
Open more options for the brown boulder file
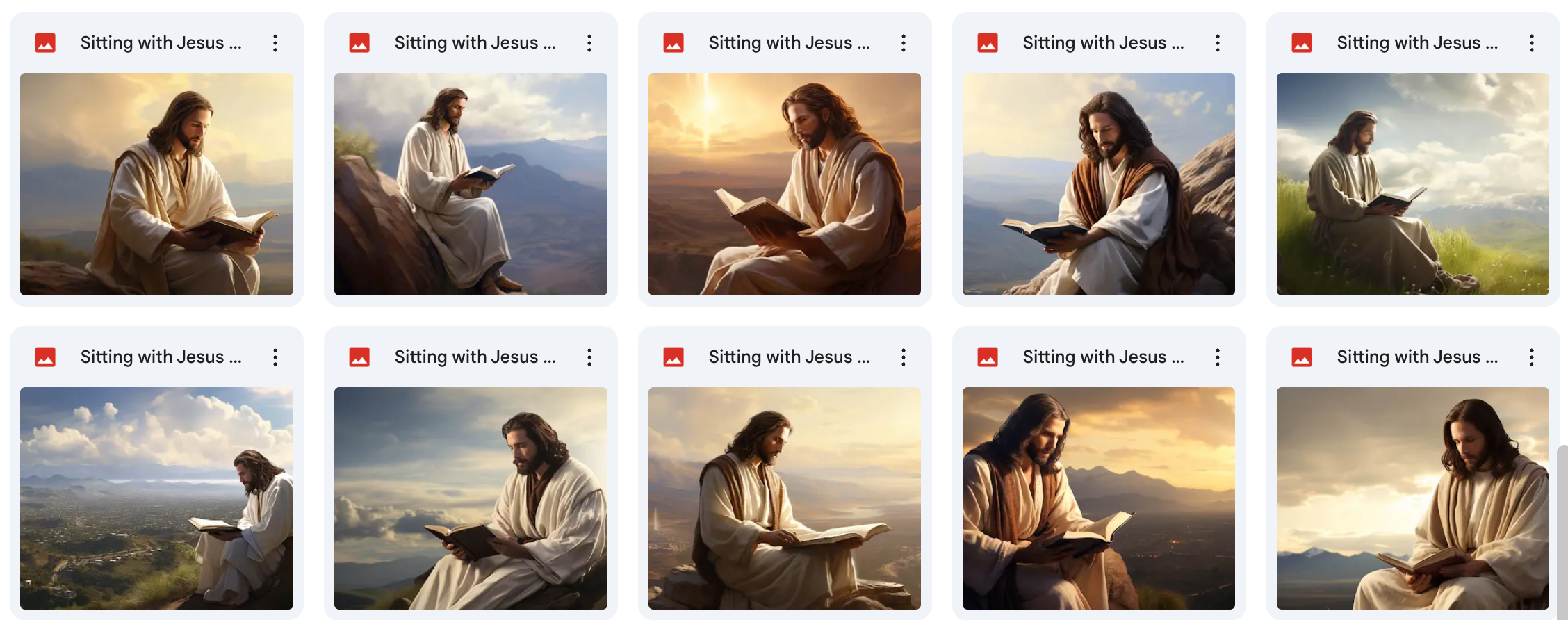(589, 43)
